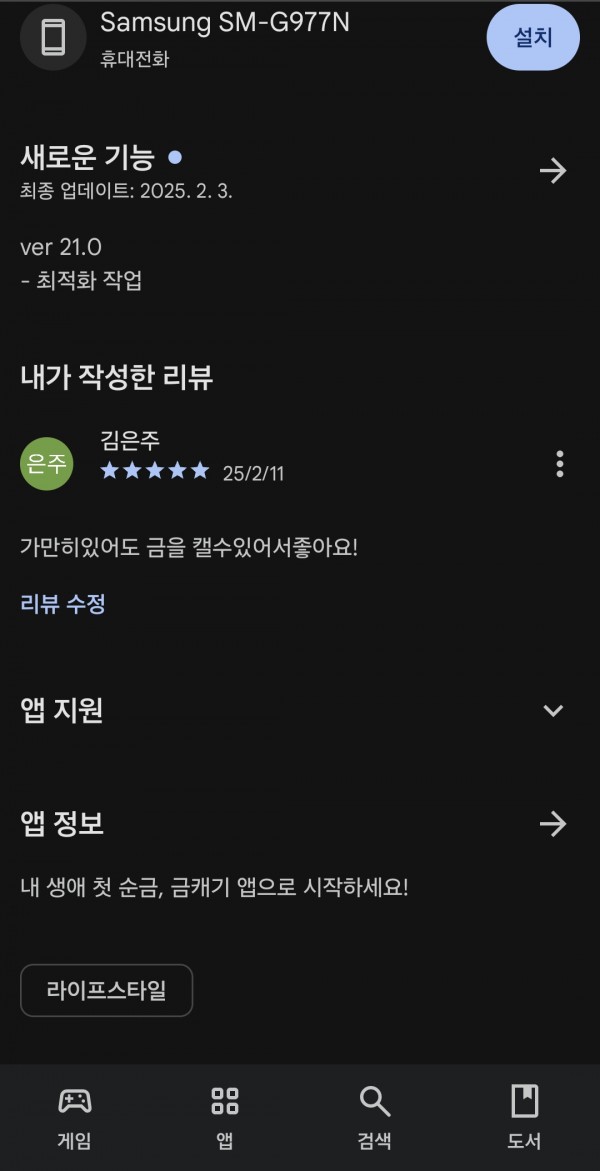Go to the 검색 tab

(374, 1117)
